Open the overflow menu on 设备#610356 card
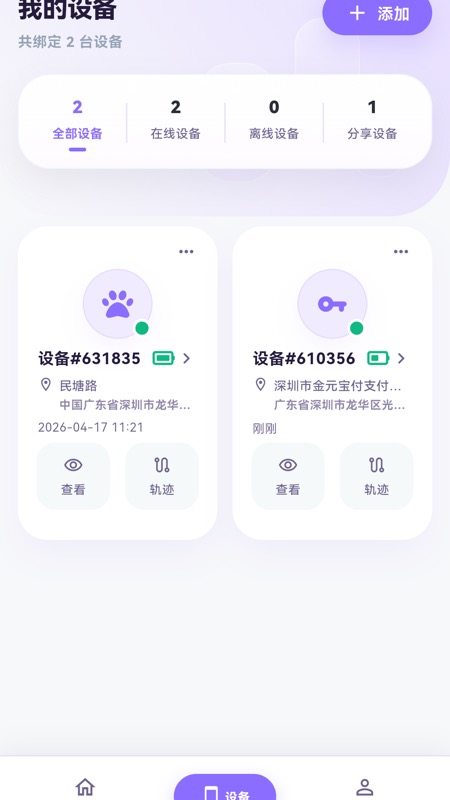The image size is (450, 800). pos(401,252)
